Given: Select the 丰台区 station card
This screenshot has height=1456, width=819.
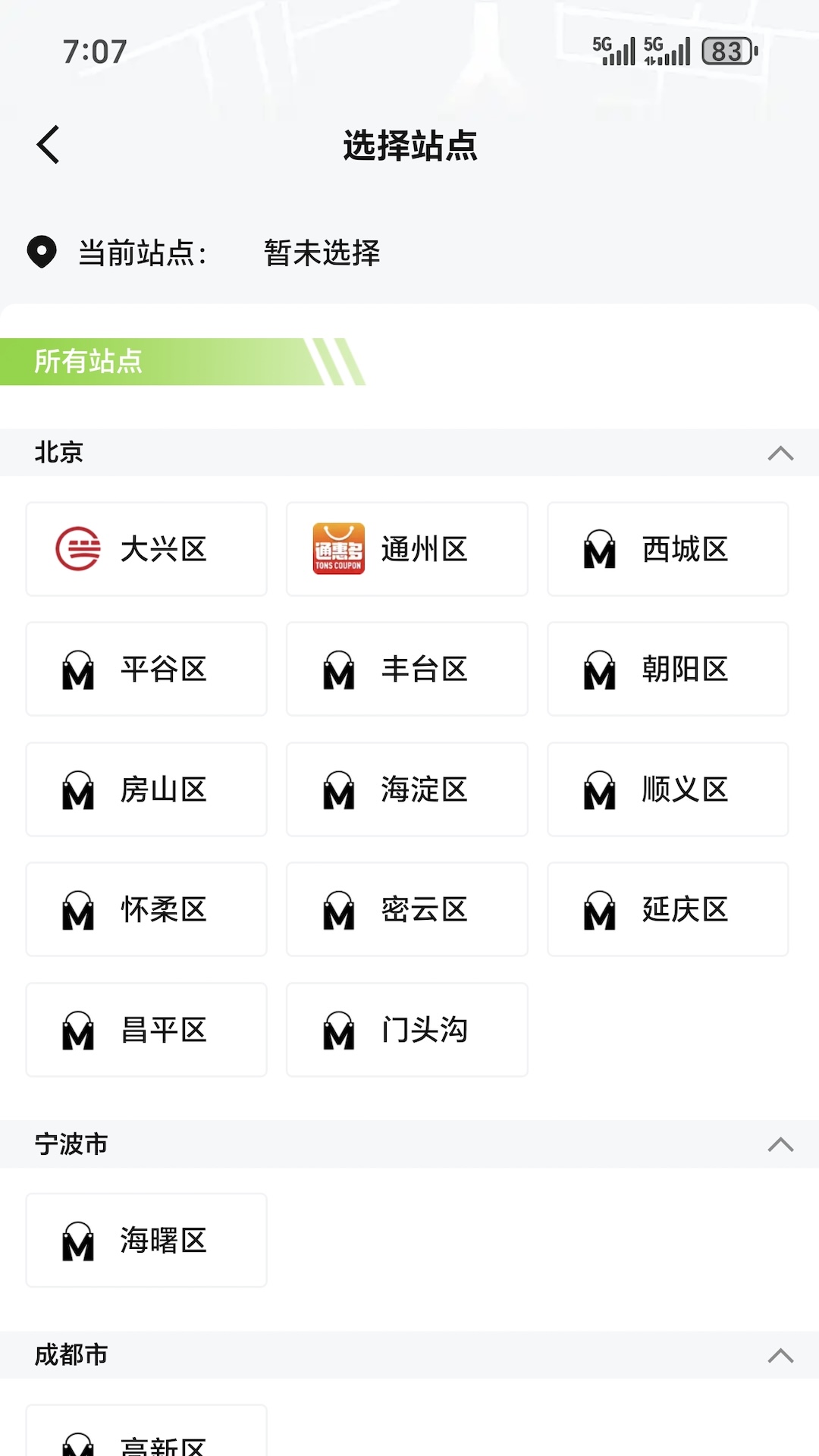Looking at the screenshot, I should 406,670.
